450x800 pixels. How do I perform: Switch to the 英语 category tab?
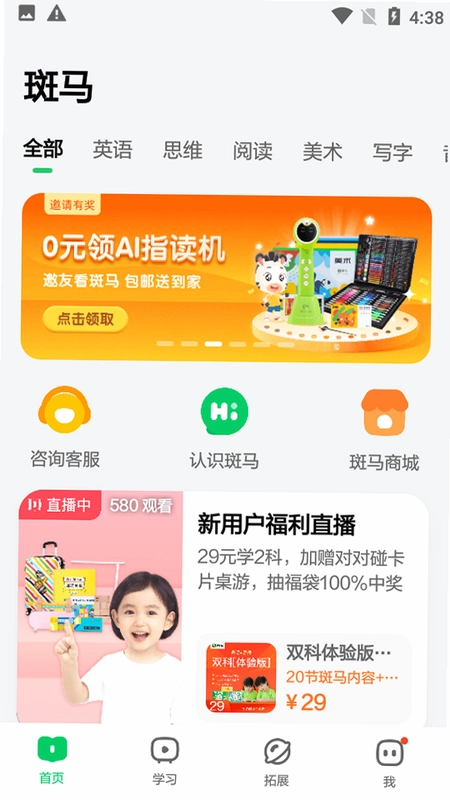point(112,151)
